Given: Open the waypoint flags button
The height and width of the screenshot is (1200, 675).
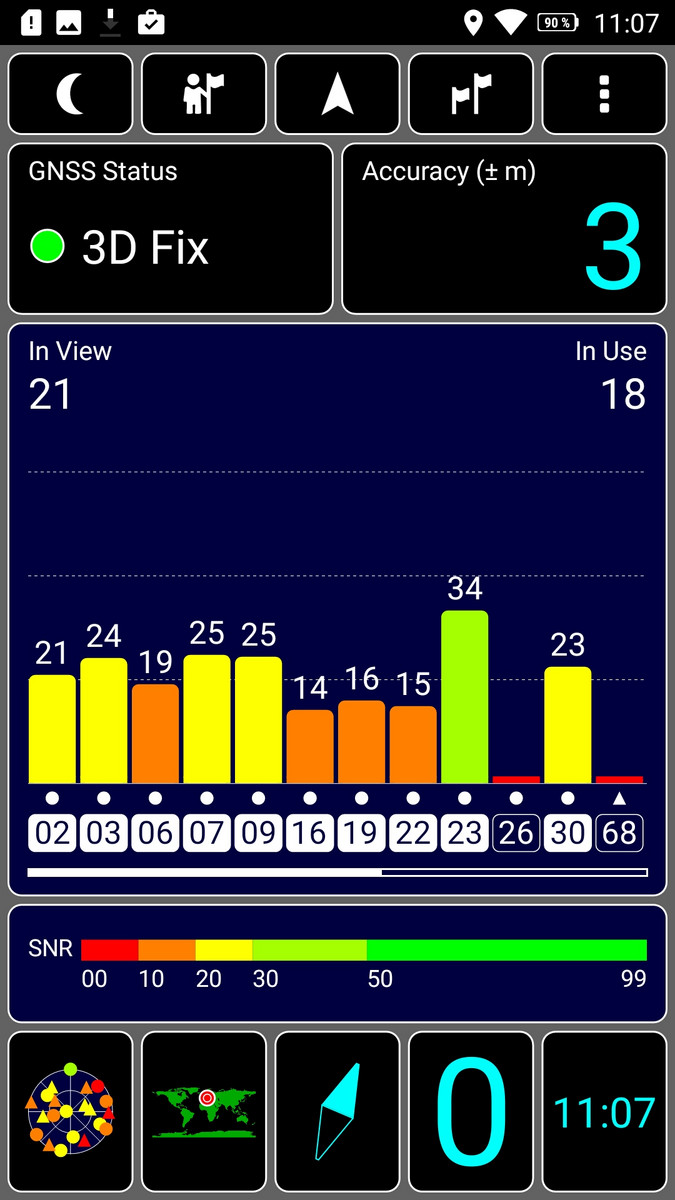Looking at the screenshot, I should point(471,94).
